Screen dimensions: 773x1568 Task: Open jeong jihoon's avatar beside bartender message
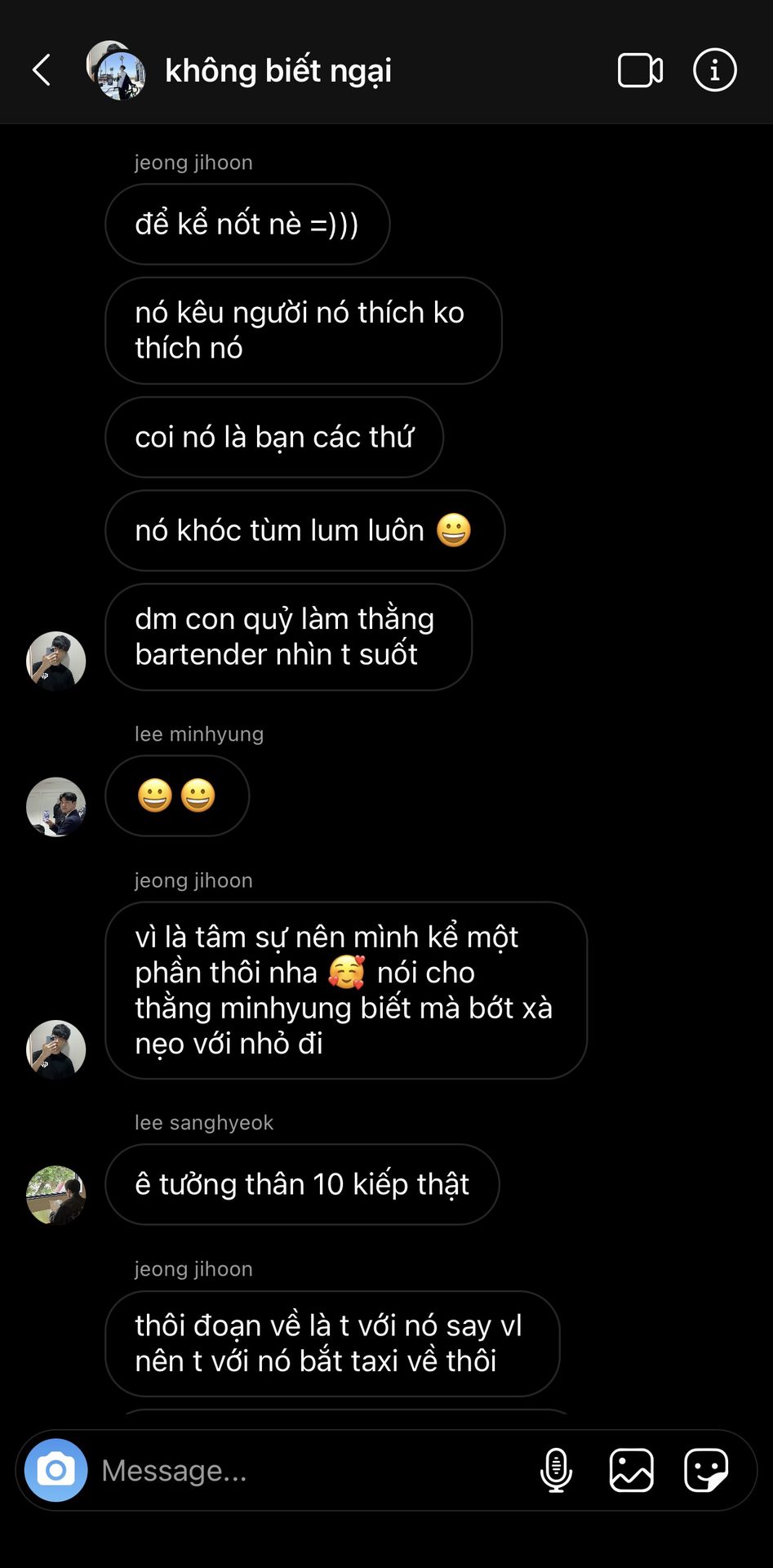click(x=56, y=661)
